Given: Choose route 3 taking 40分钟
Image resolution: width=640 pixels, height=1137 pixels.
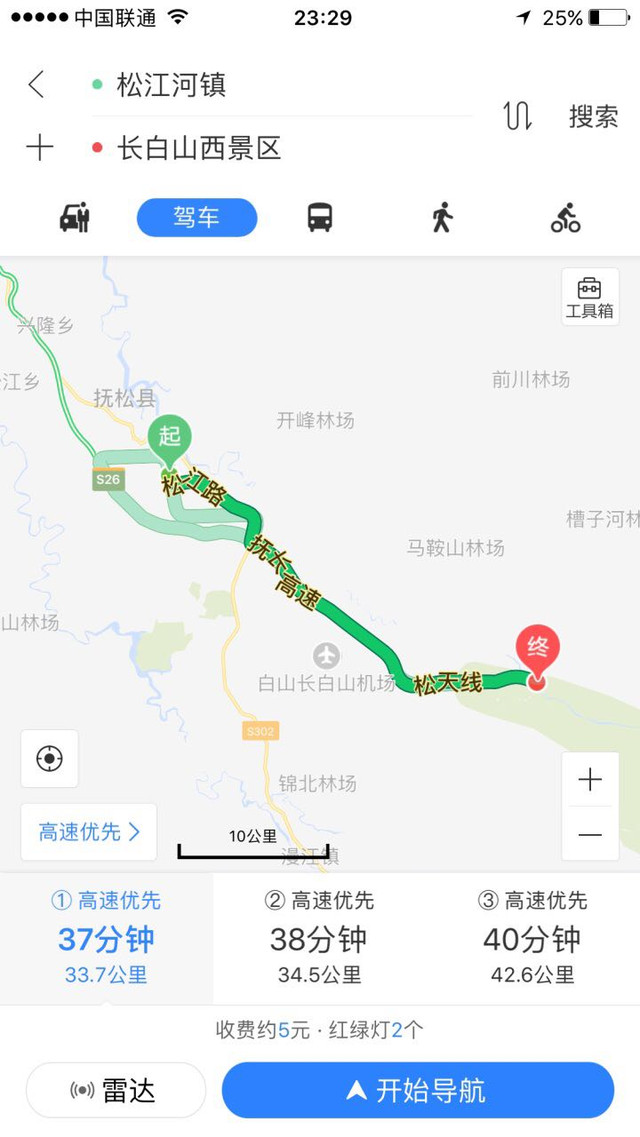Looking at the screenshot, I should pyautogui.click(x=532, y=938).
